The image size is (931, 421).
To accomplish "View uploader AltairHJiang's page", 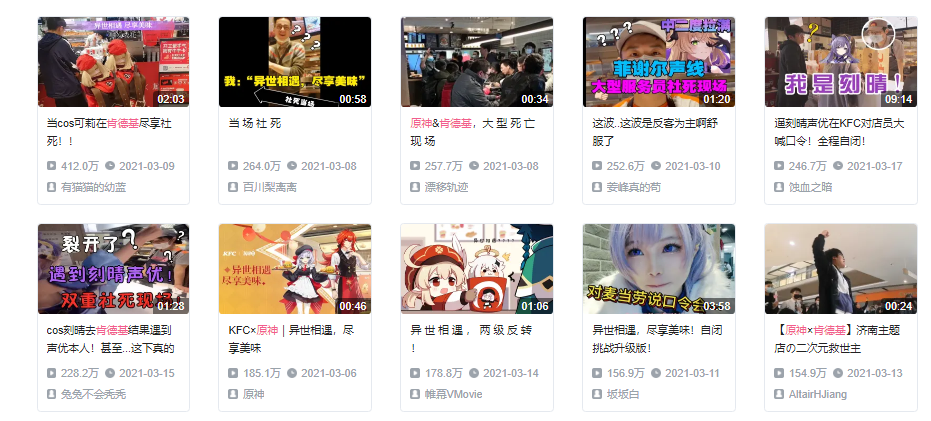I will click(818, 394).
